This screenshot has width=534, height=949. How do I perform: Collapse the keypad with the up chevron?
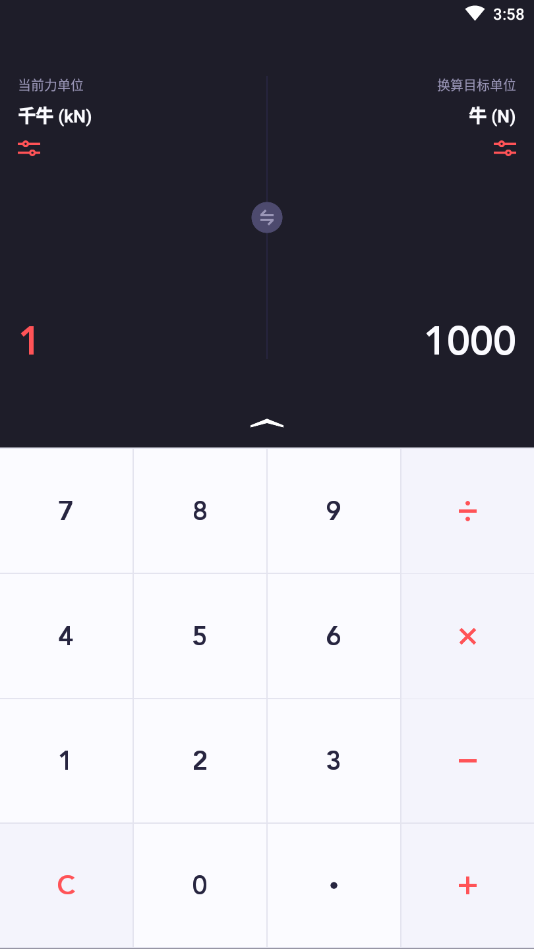coord(267,423)
